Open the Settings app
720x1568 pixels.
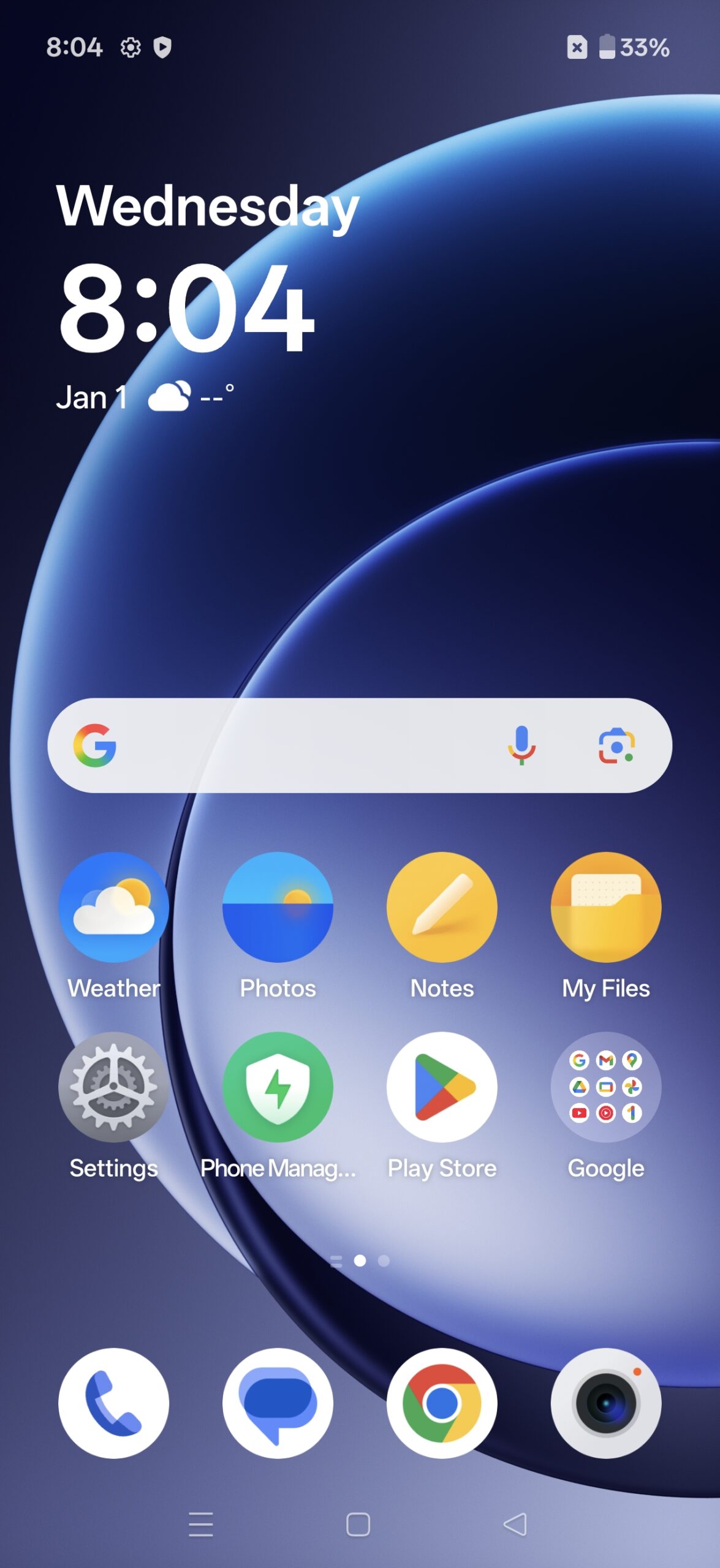[113, 1087]
